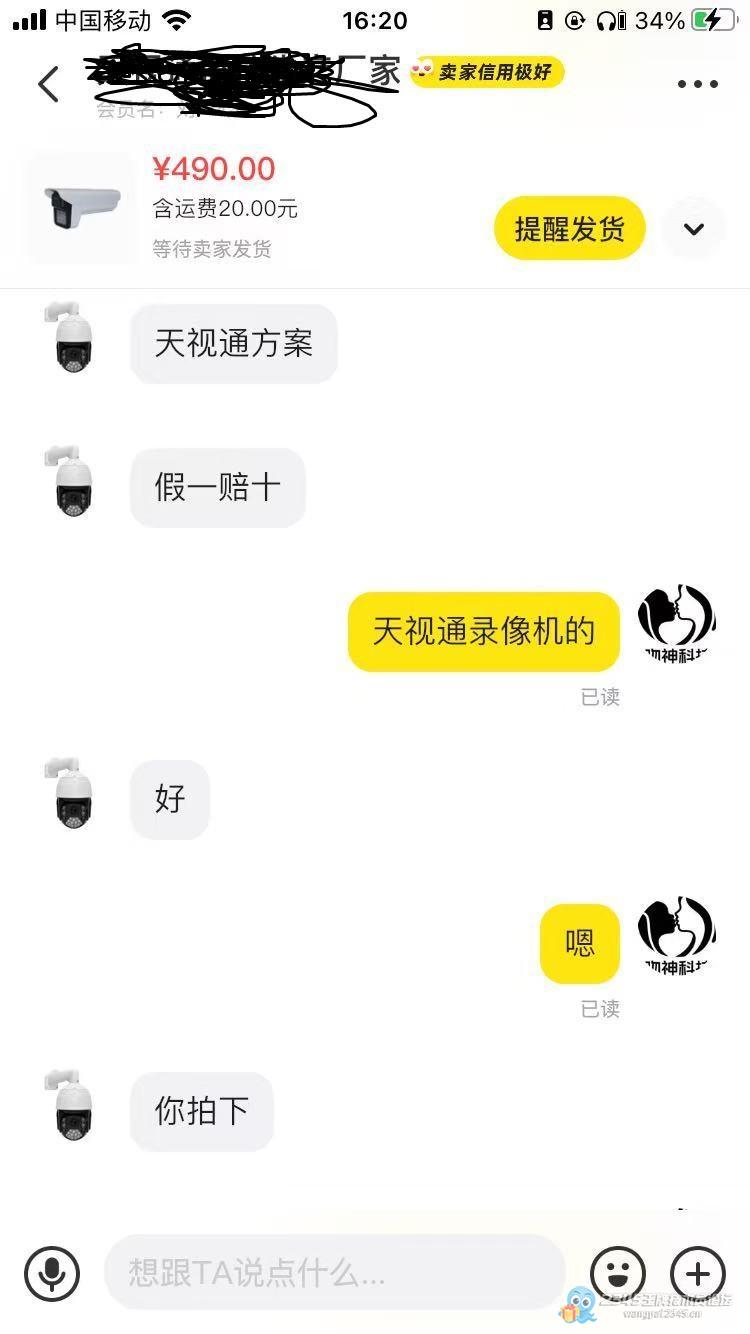Open the emoji picker

[x=618, y=1273]
